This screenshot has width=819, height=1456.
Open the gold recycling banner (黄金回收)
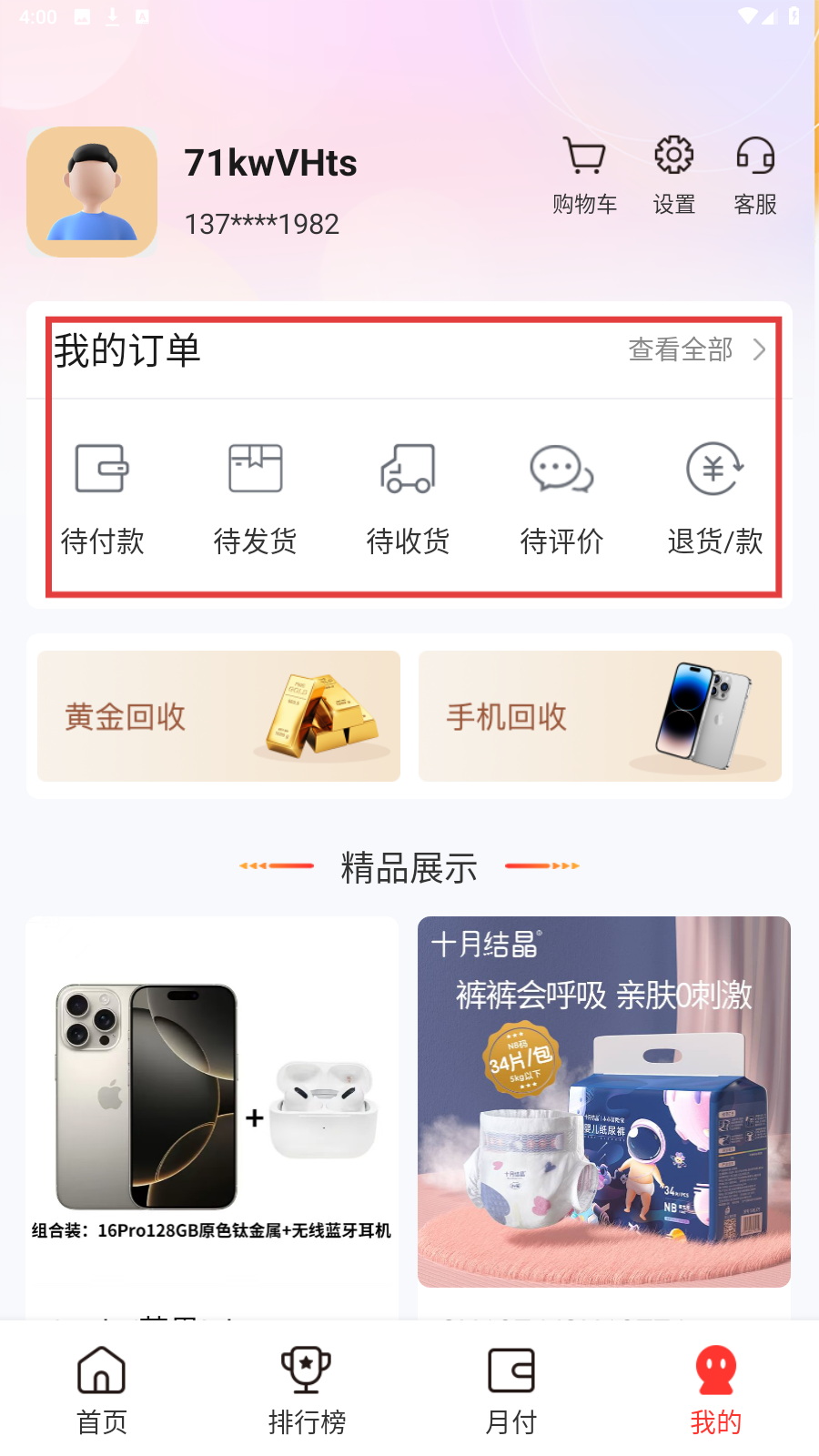coord(218,716)
